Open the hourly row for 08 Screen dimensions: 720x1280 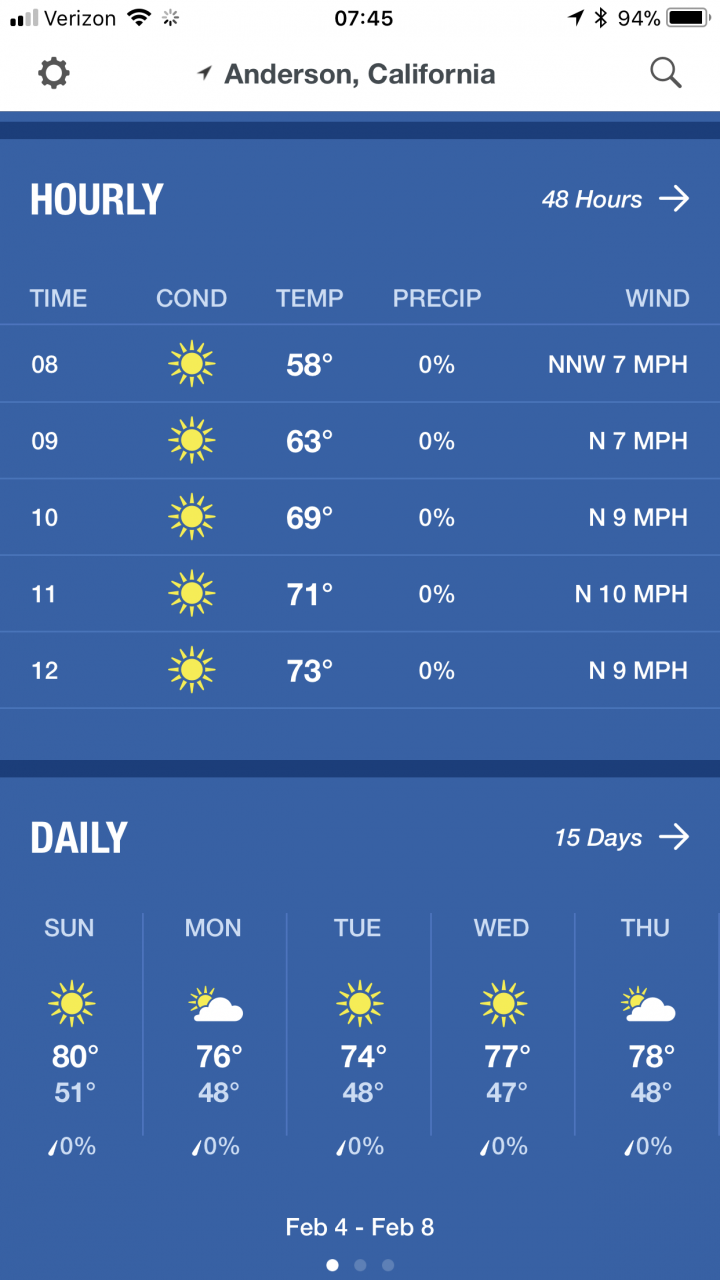[x=360, y=364]
